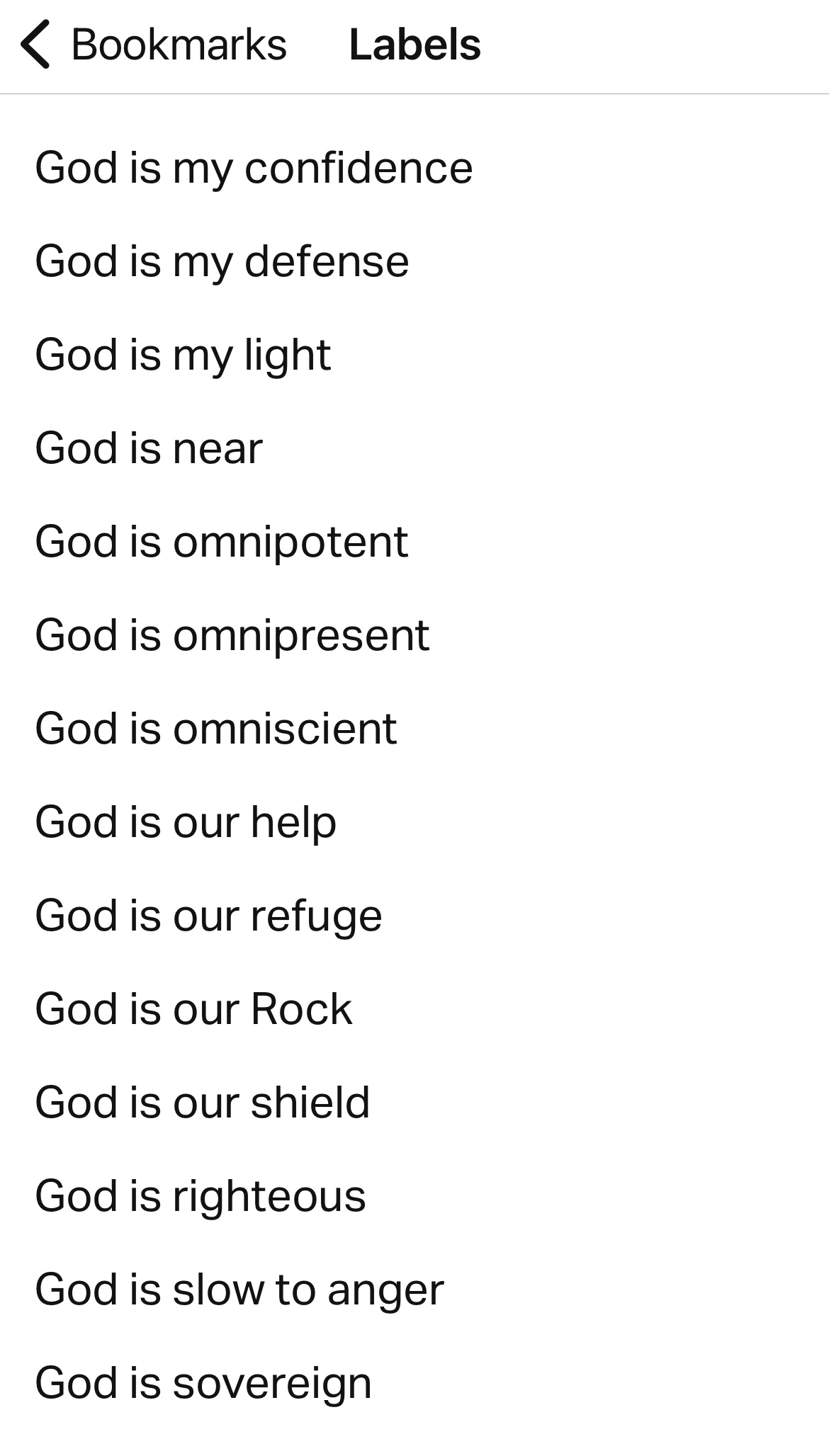Open the 'God is slow to anger' label
The height and width of the screenshot is (1456, 829).
tap(239, 1290)
